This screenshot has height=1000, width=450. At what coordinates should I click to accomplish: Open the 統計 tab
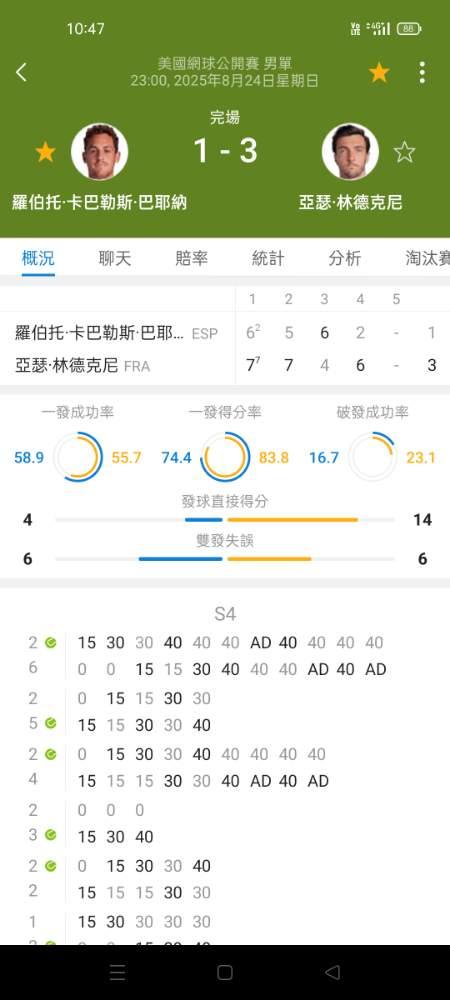[x=268, y=258]
